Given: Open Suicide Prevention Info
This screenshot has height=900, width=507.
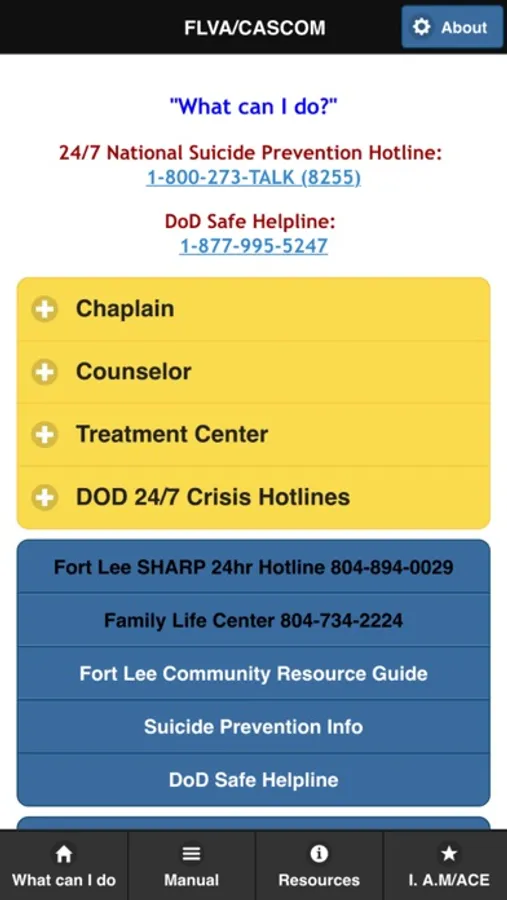Looking at the screenshot, I should (253, 727).
